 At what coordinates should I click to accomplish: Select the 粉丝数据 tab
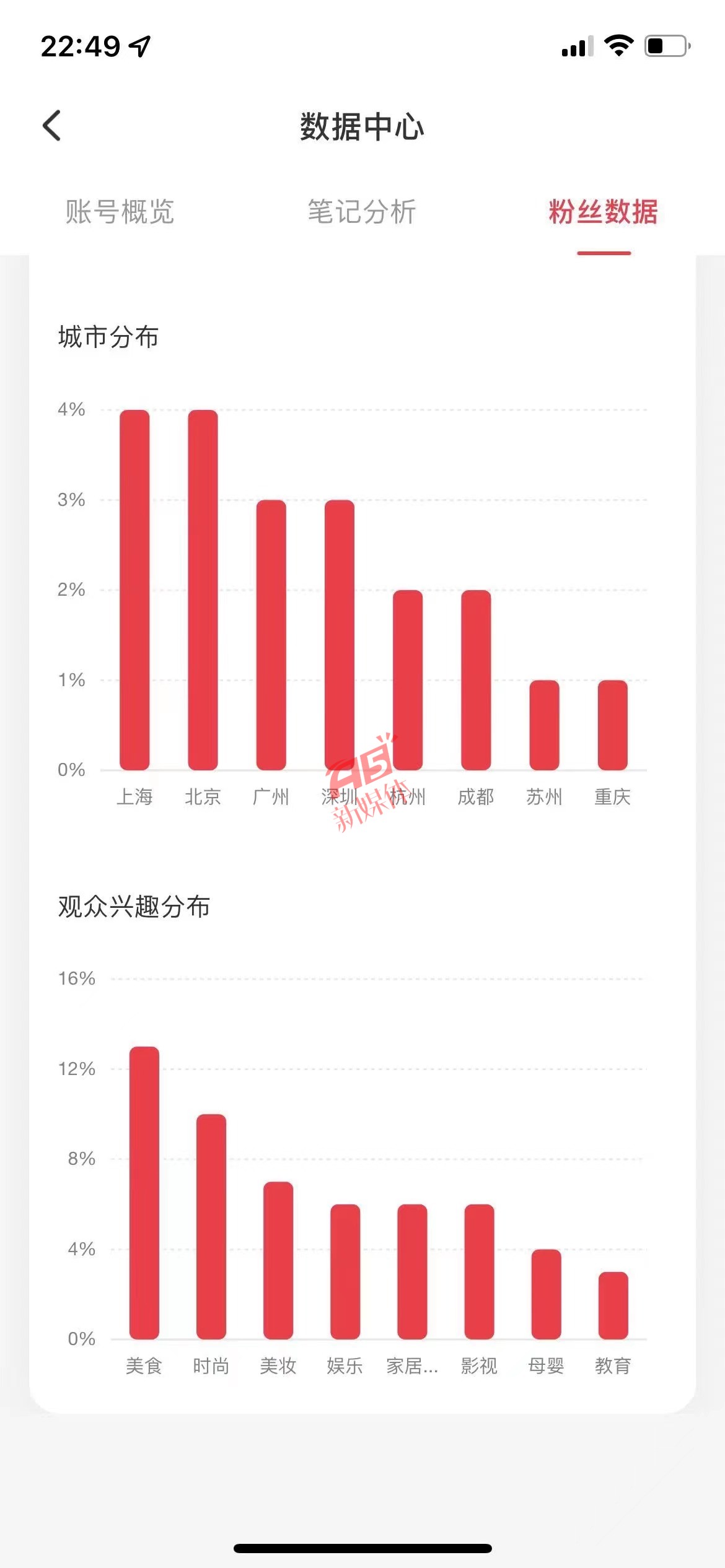[x=604, y=212]
